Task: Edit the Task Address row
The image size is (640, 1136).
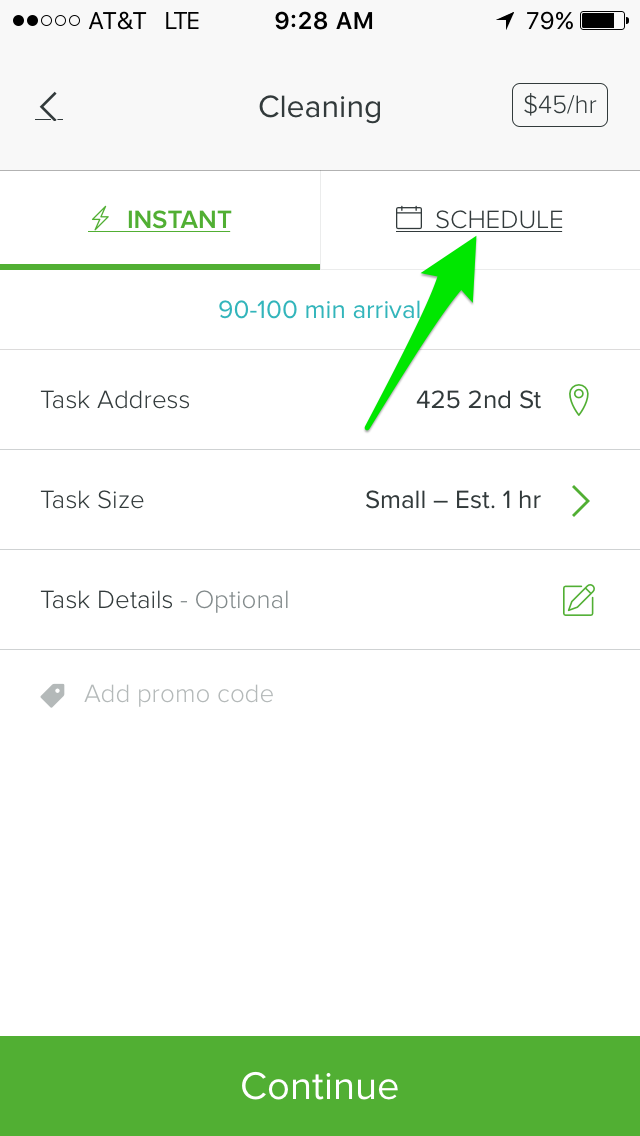Action: (320, 400)
